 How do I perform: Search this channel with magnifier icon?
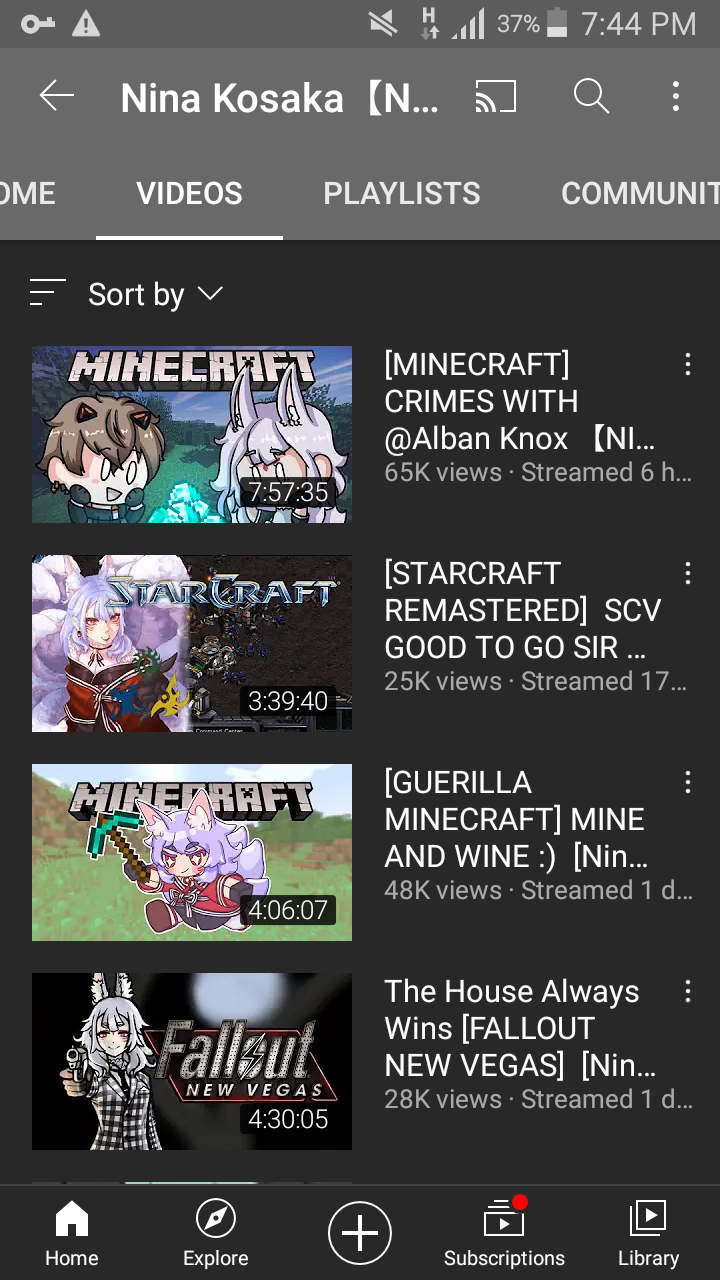coord(591,96)
